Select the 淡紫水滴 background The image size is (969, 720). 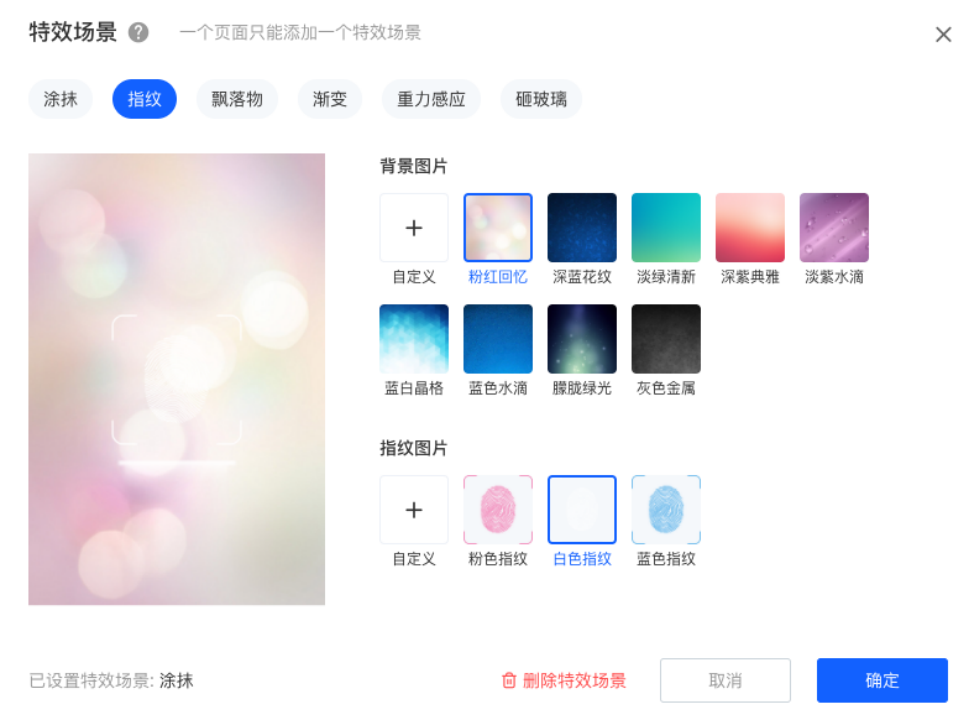click(834, 228)
